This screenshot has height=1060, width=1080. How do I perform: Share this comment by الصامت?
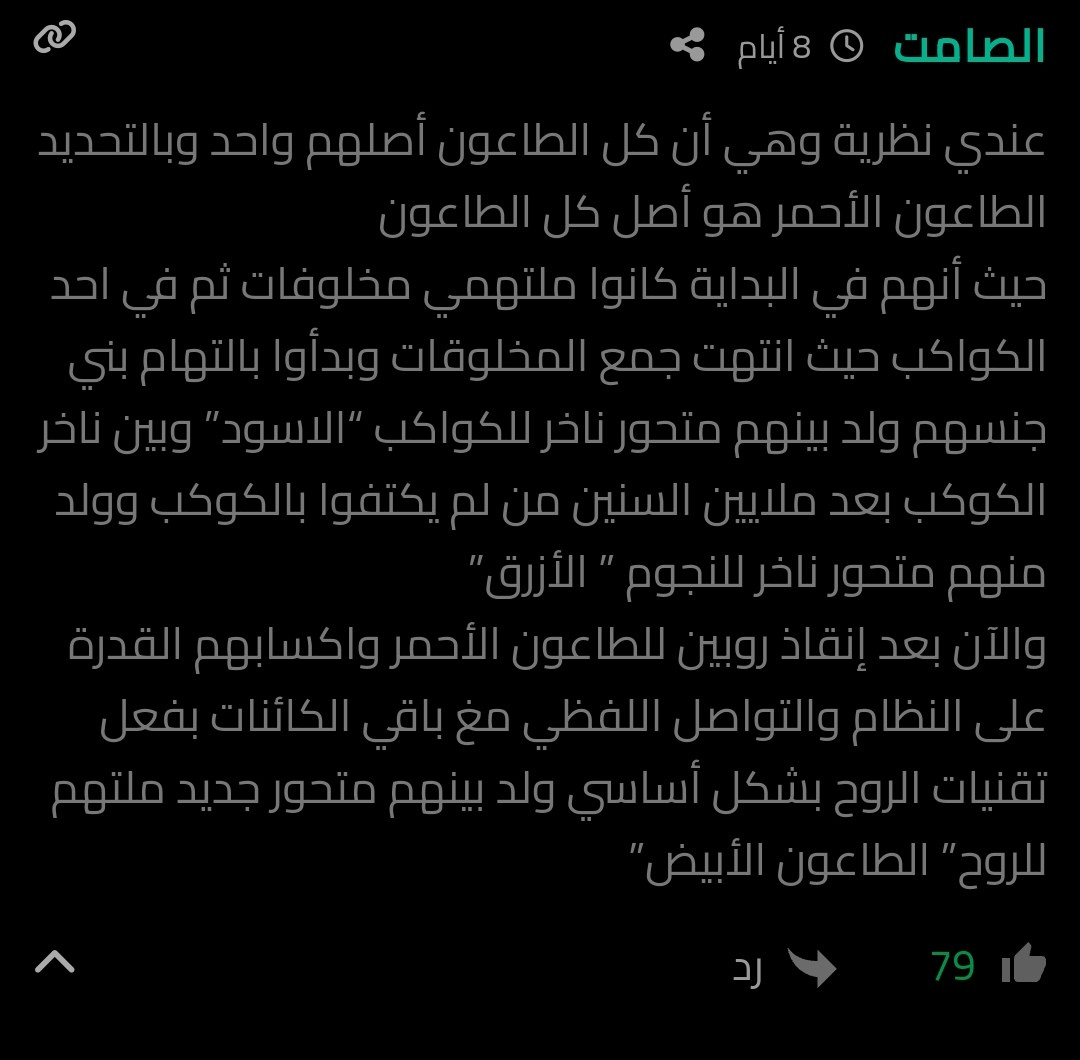(687, 45)
